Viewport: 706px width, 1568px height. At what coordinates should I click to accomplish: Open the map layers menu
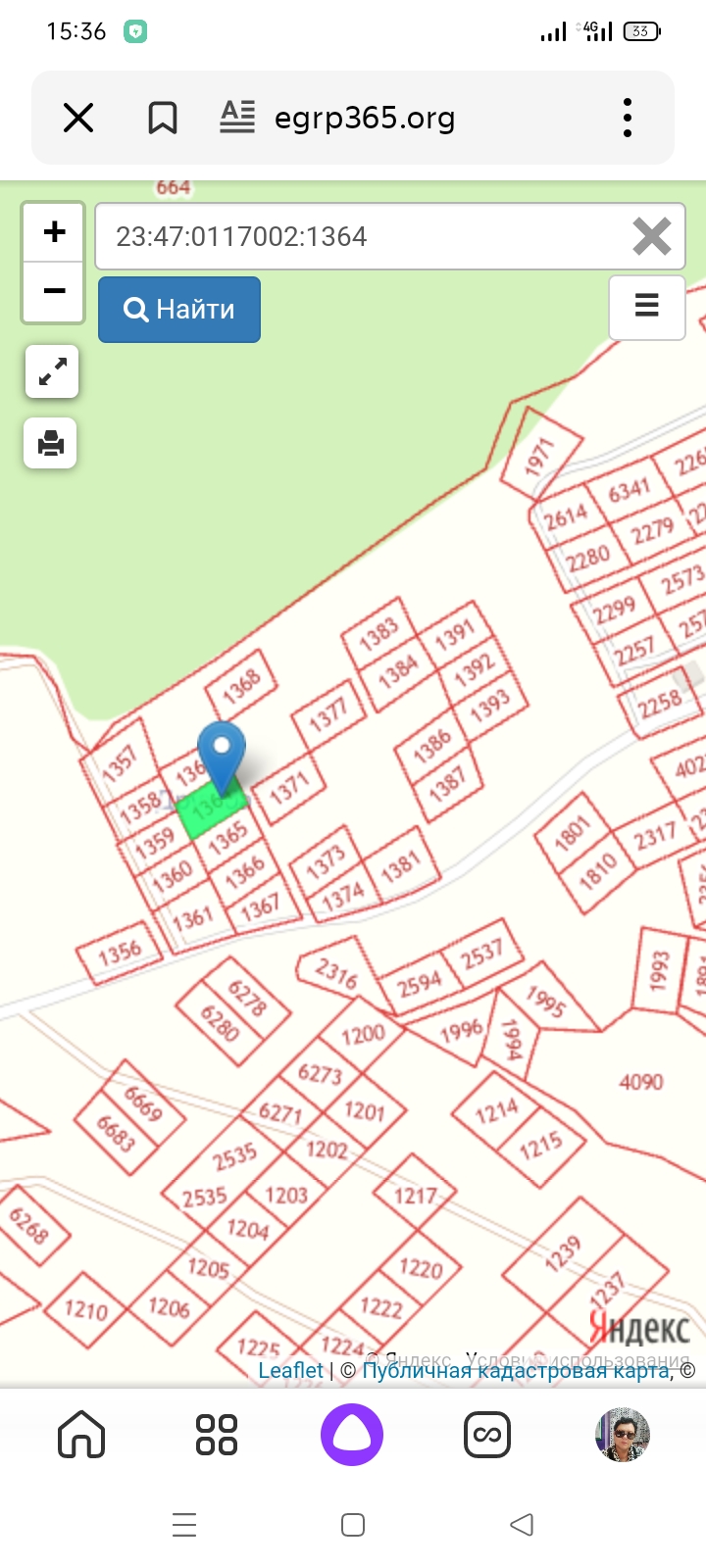coord(646,307)
